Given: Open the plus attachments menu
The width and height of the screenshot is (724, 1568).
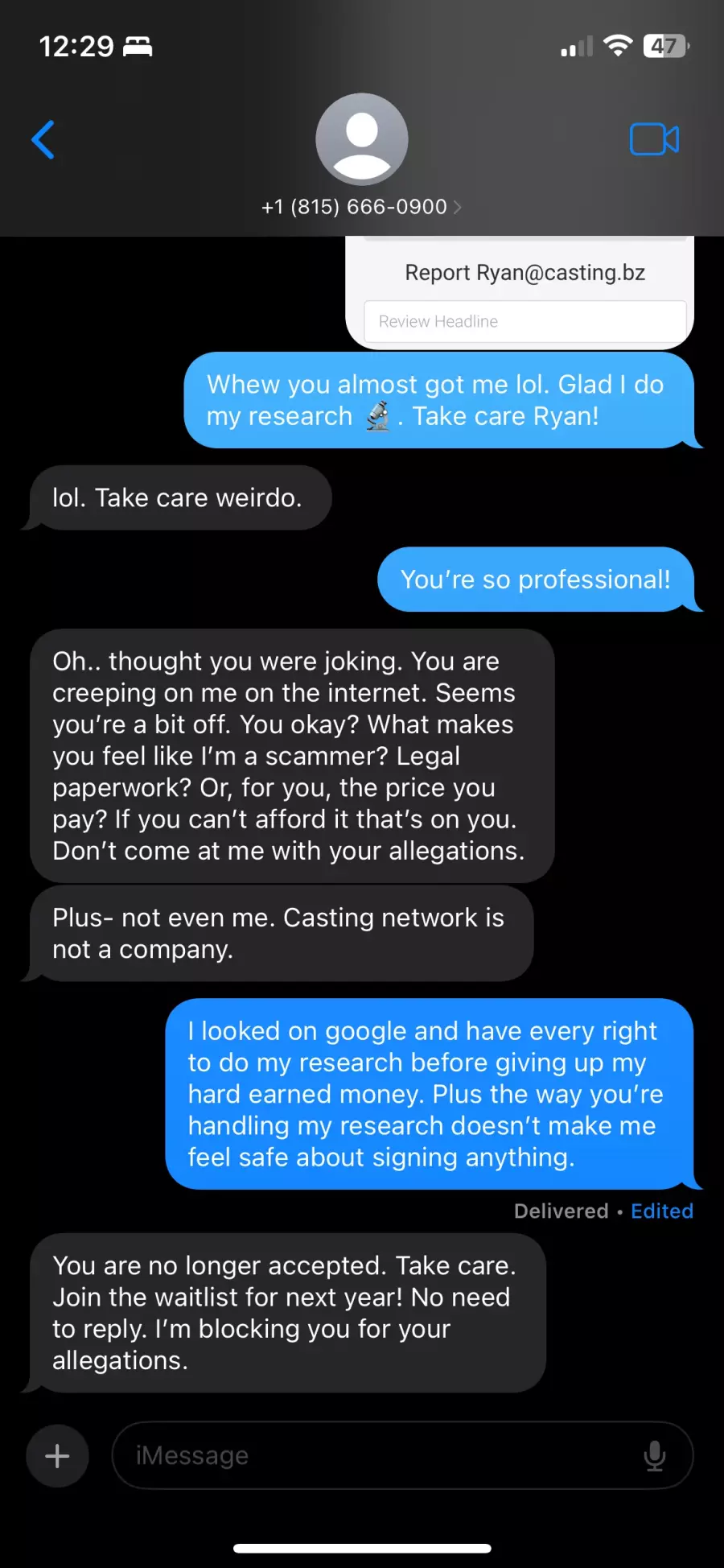Looking at the screenshot, I should (57, 1455).
